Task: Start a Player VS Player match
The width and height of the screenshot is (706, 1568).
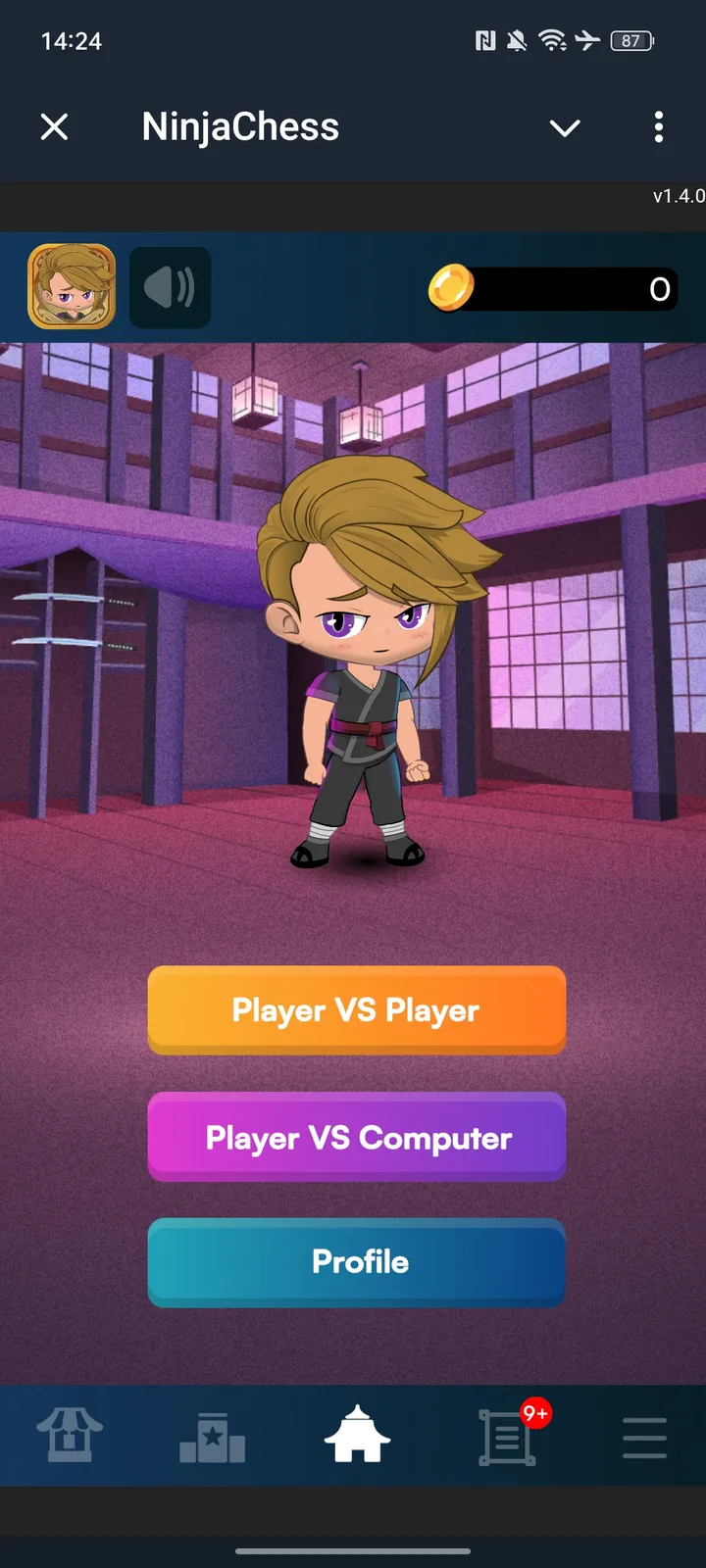Action: coord(356,1010)
